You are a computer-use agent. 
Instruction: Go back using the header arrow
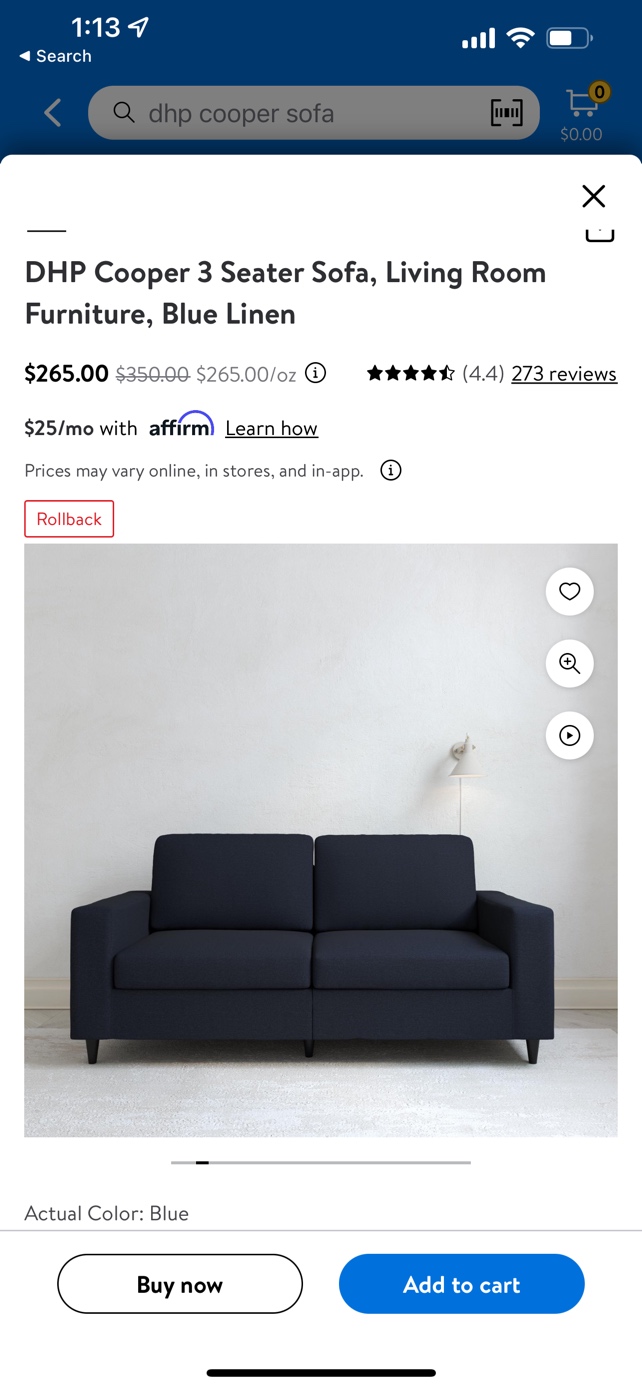[53, 113]
